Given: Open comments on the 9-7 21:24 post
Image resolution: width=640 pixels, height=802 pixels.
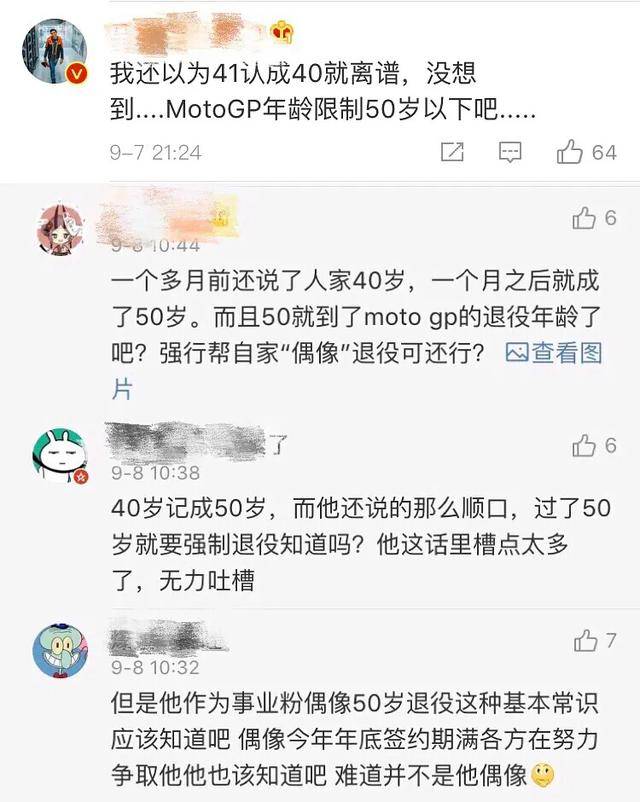Looking at the screenshot, I should point(510,152).
